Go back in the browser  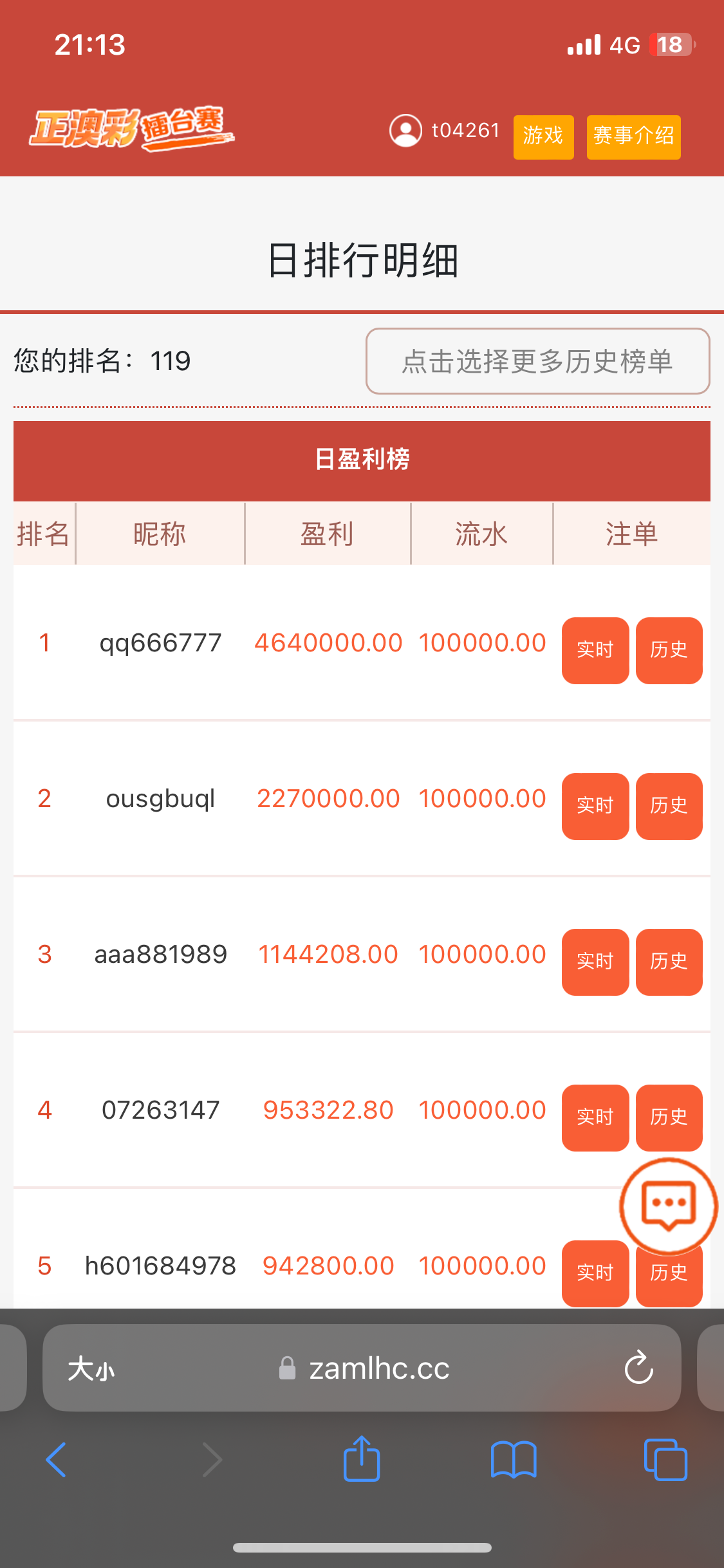[56, 1459]
